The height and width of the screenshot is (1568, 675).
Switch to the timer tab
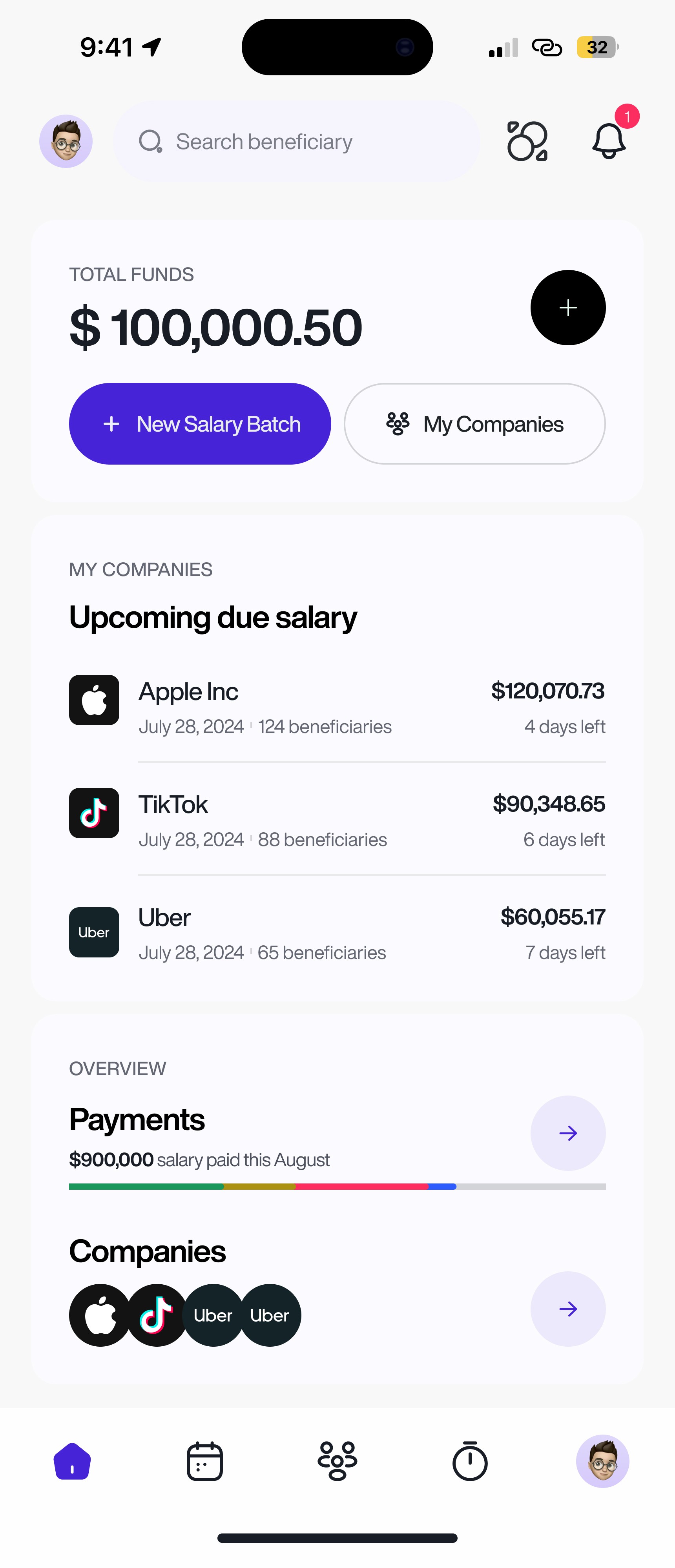pos(470,1461)
